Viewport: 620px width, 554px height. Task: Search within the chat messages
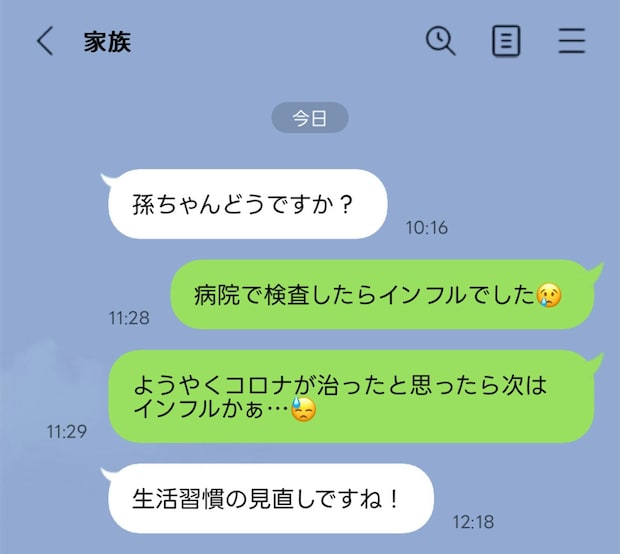pyautogui.click(x=440, y=41)
